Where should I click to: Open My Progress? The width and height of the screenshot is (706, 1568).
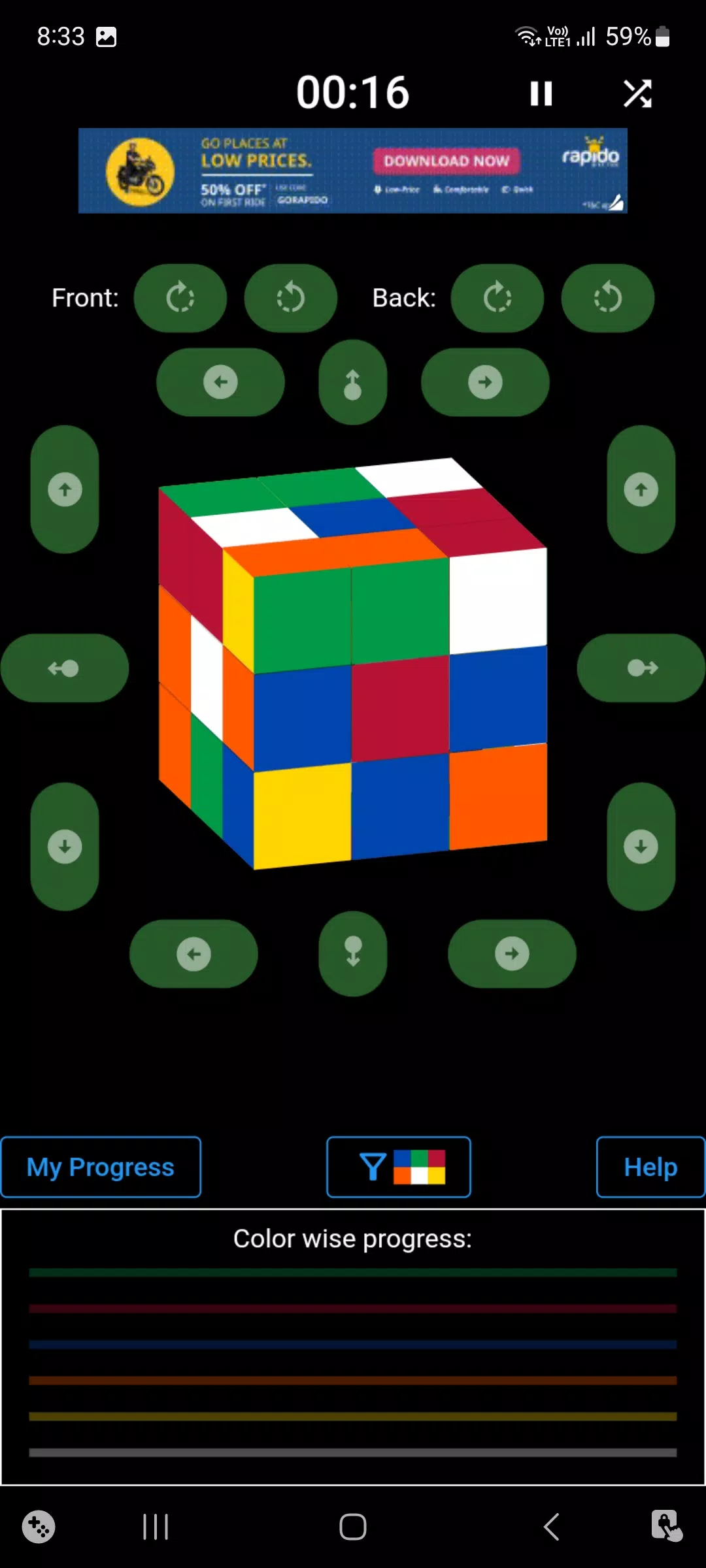pos(101,1167)
